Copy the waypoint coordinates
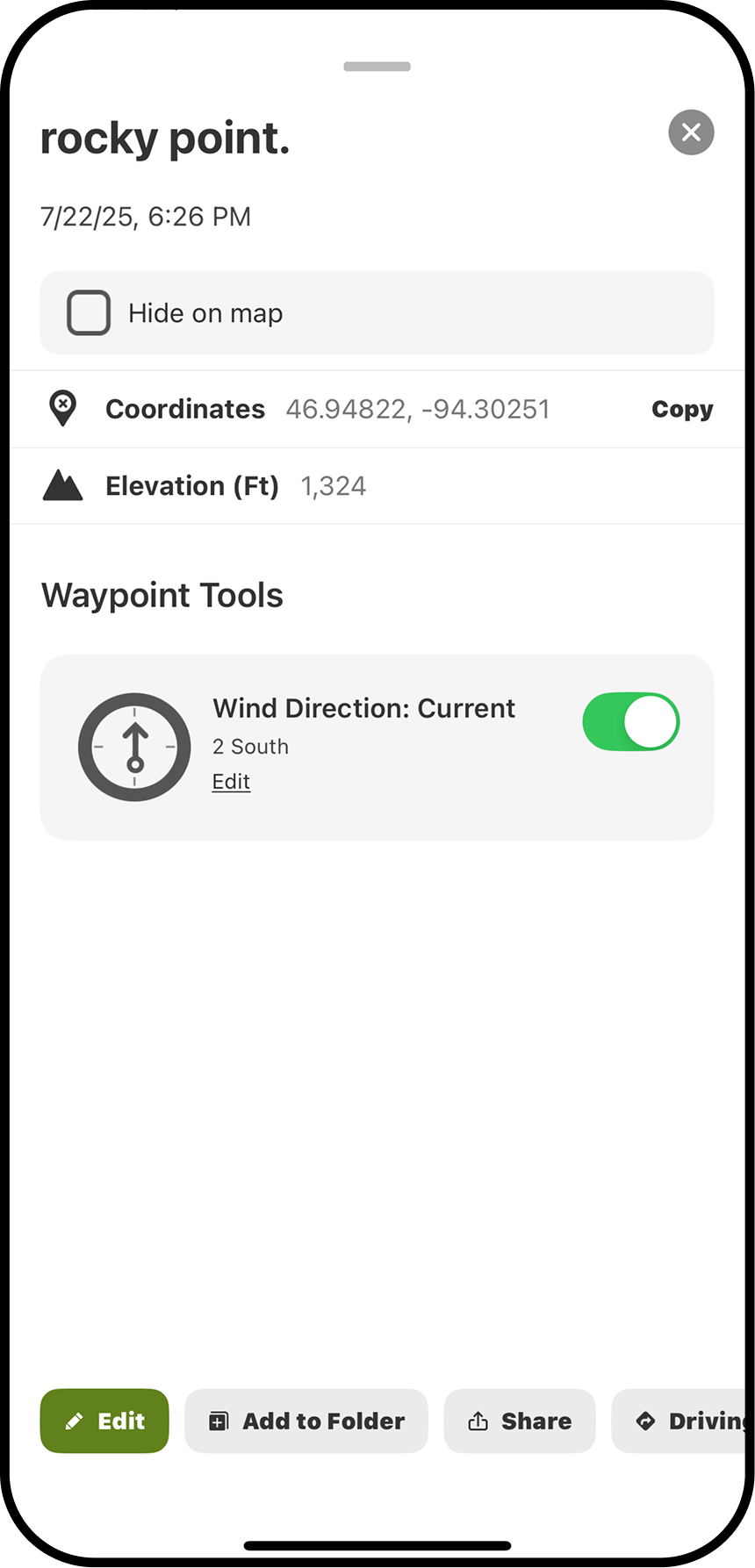Viewport: 755px width, 1568px height. click(x=682, y=409)
